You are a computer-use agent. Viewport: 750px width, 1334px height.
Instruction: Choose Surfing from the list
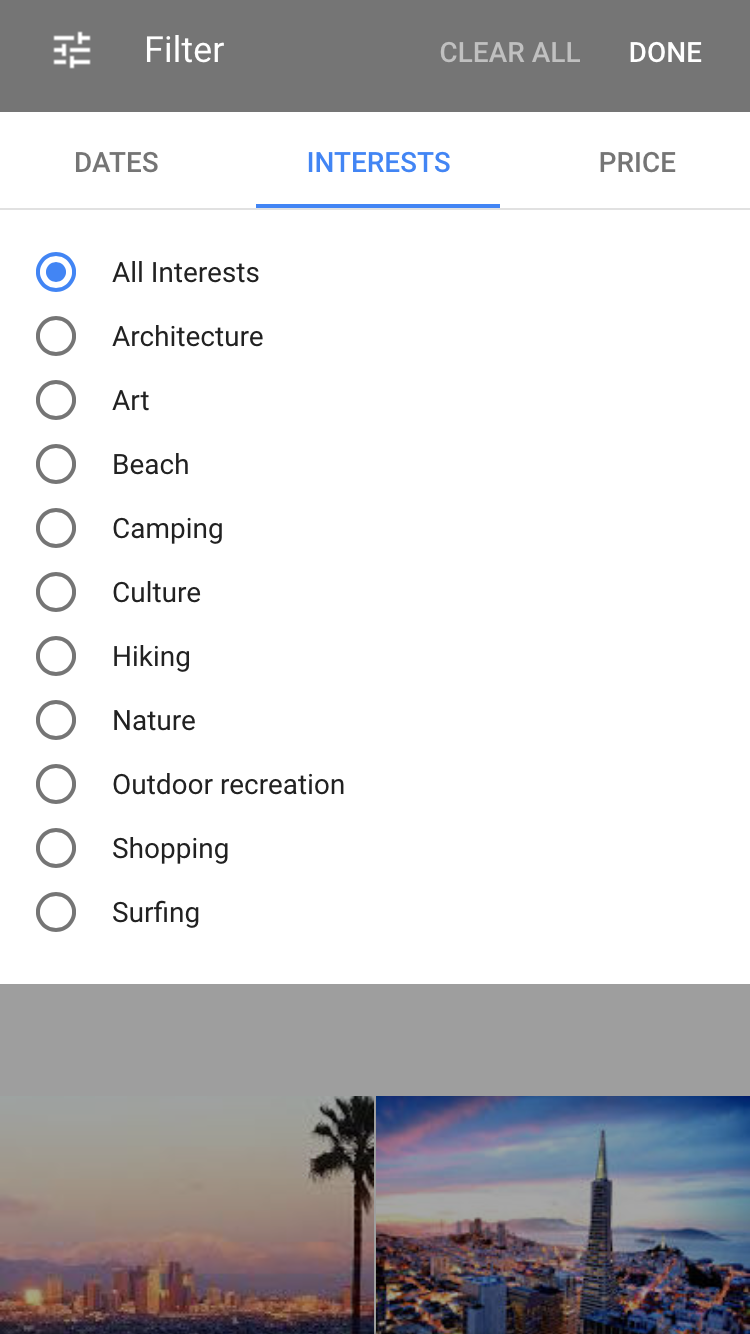pos(56,912)
